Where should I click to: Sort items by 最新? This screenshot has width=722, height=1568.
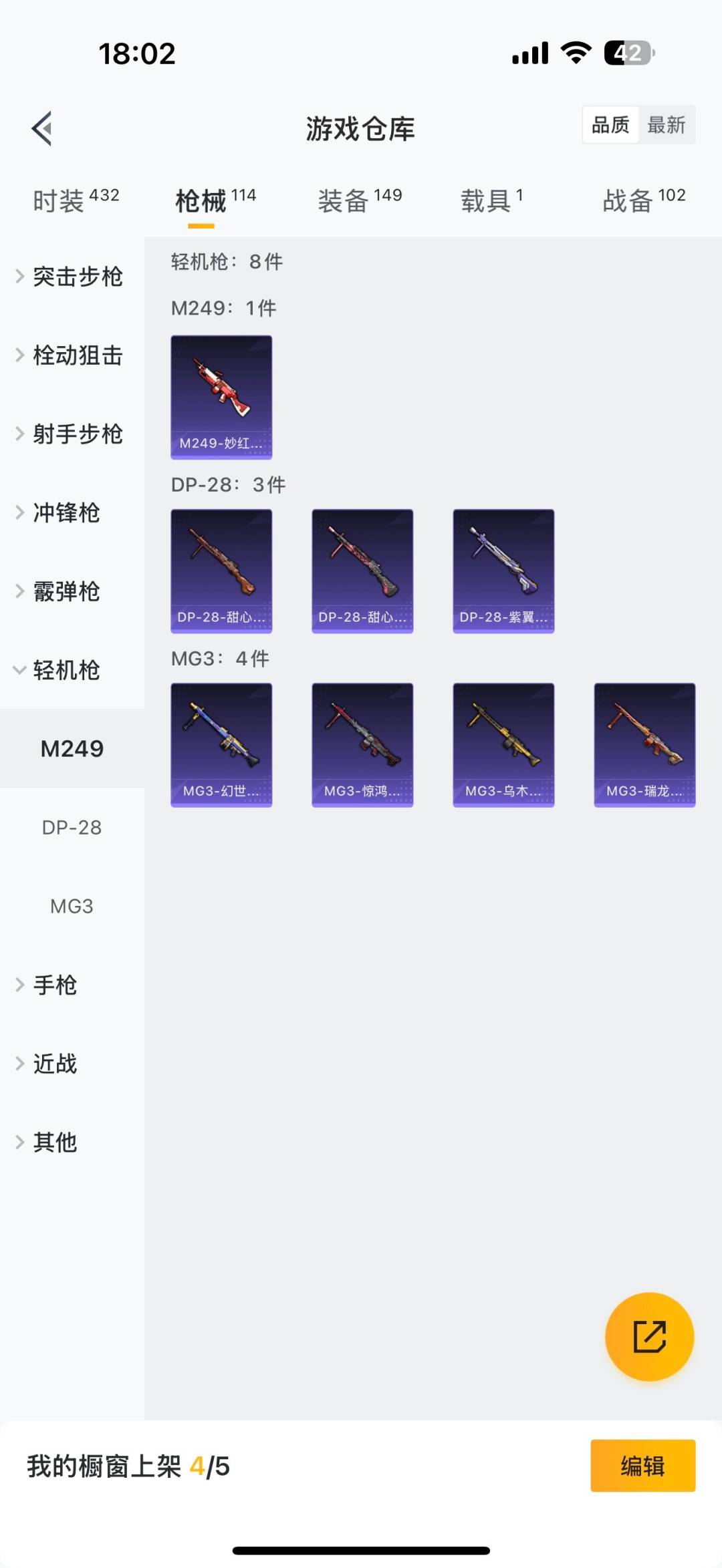[x=666, y=125]
